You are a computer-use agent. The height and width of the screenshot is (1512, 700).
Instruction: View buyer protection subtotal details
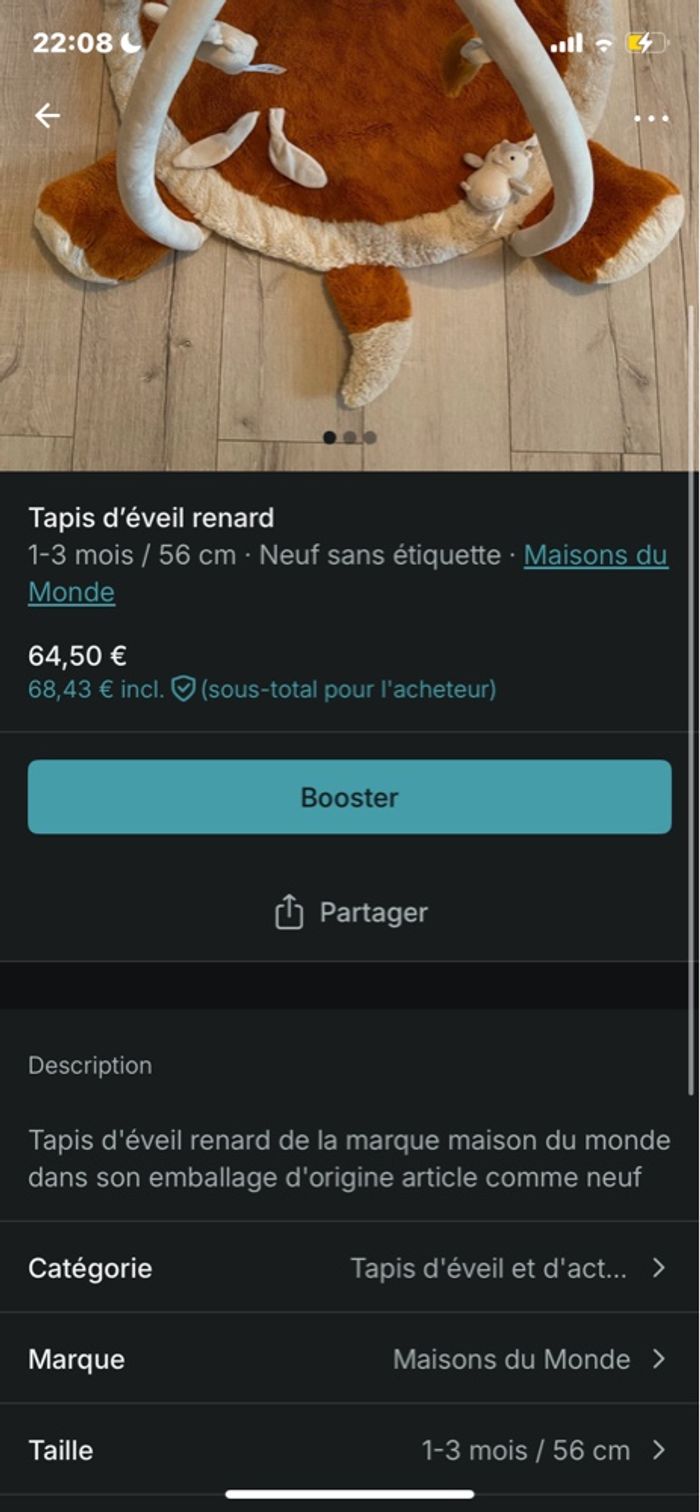[262, 689]
